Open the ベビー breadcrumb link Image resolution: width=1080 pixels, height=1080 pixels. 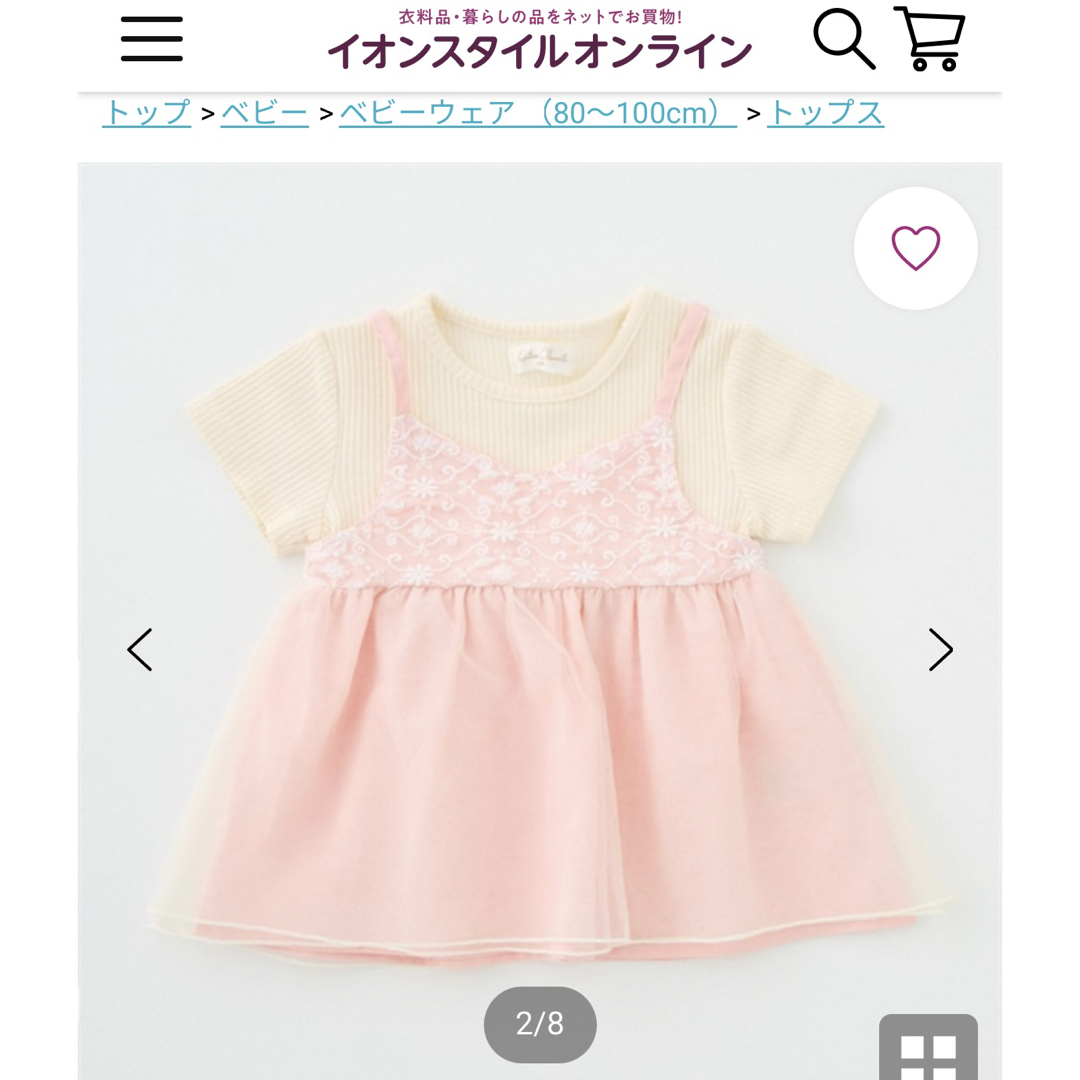[264, 113]
